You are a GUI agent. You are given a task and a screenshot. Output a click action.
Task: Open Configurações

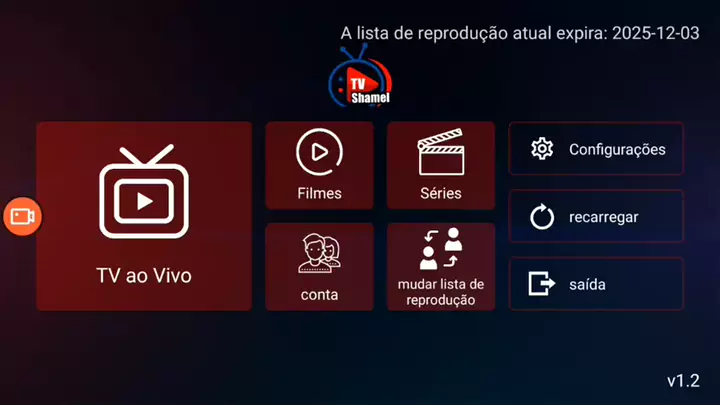click(x=596, y=149)
